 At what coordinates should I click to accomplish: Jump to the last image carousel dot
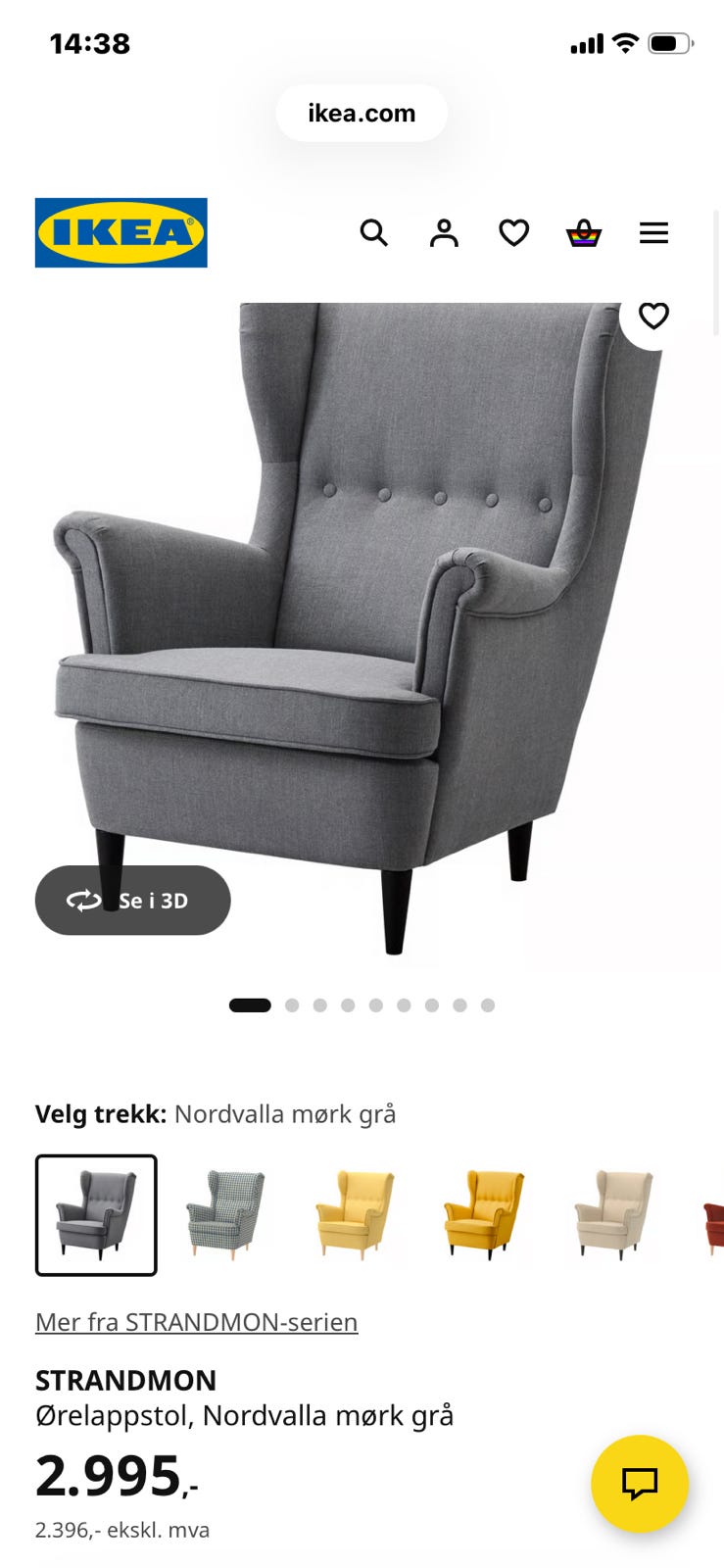click(x=487, y=1004)
